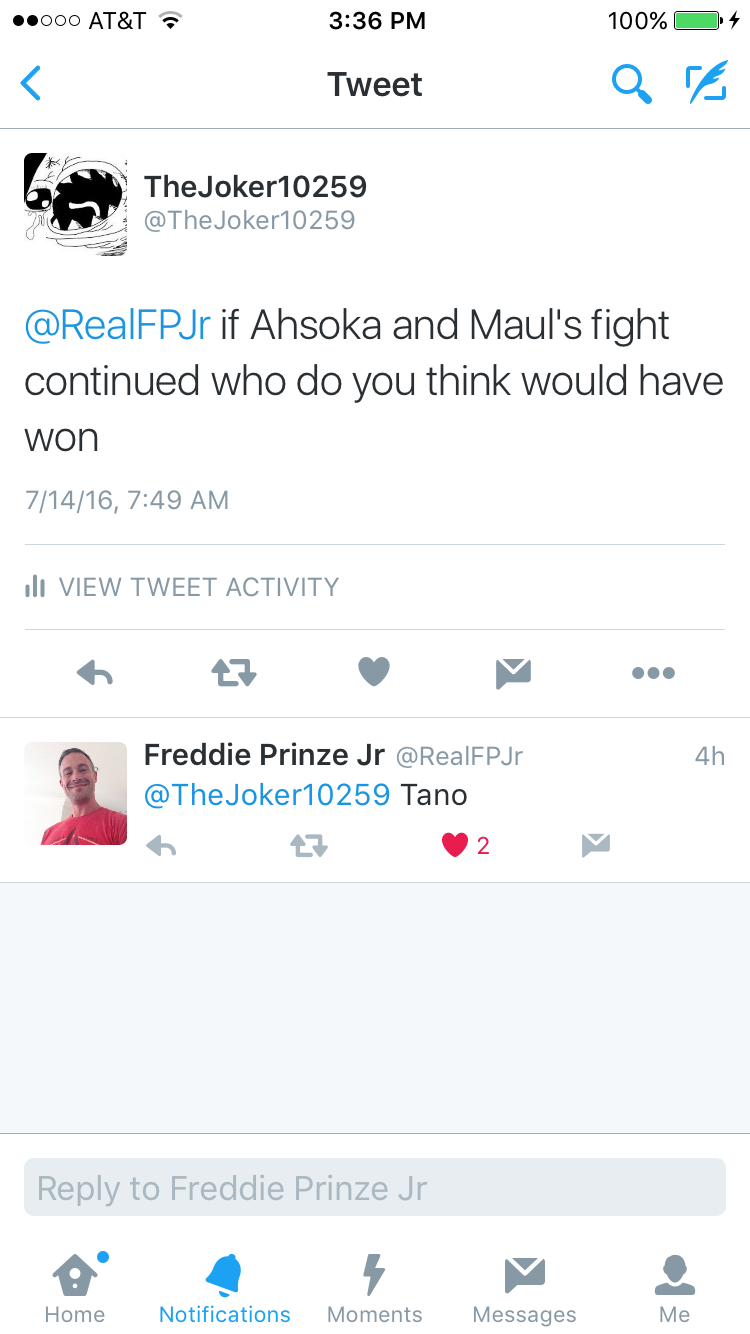
Task: Open the Messages tab
Action: point(524,1288)
